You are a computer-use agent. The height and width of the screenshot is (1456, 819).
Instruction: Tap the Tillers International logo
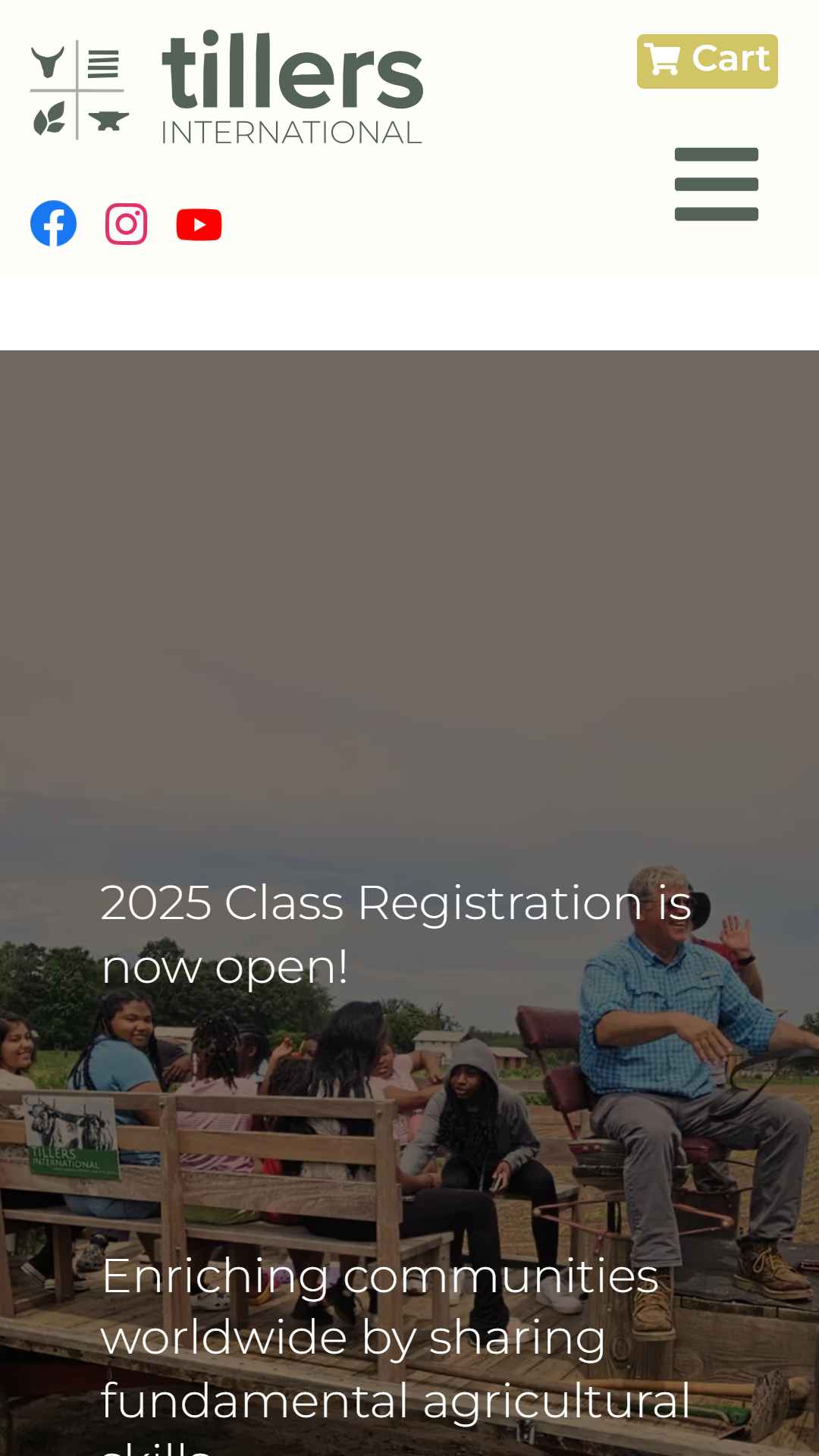point(226,86)
